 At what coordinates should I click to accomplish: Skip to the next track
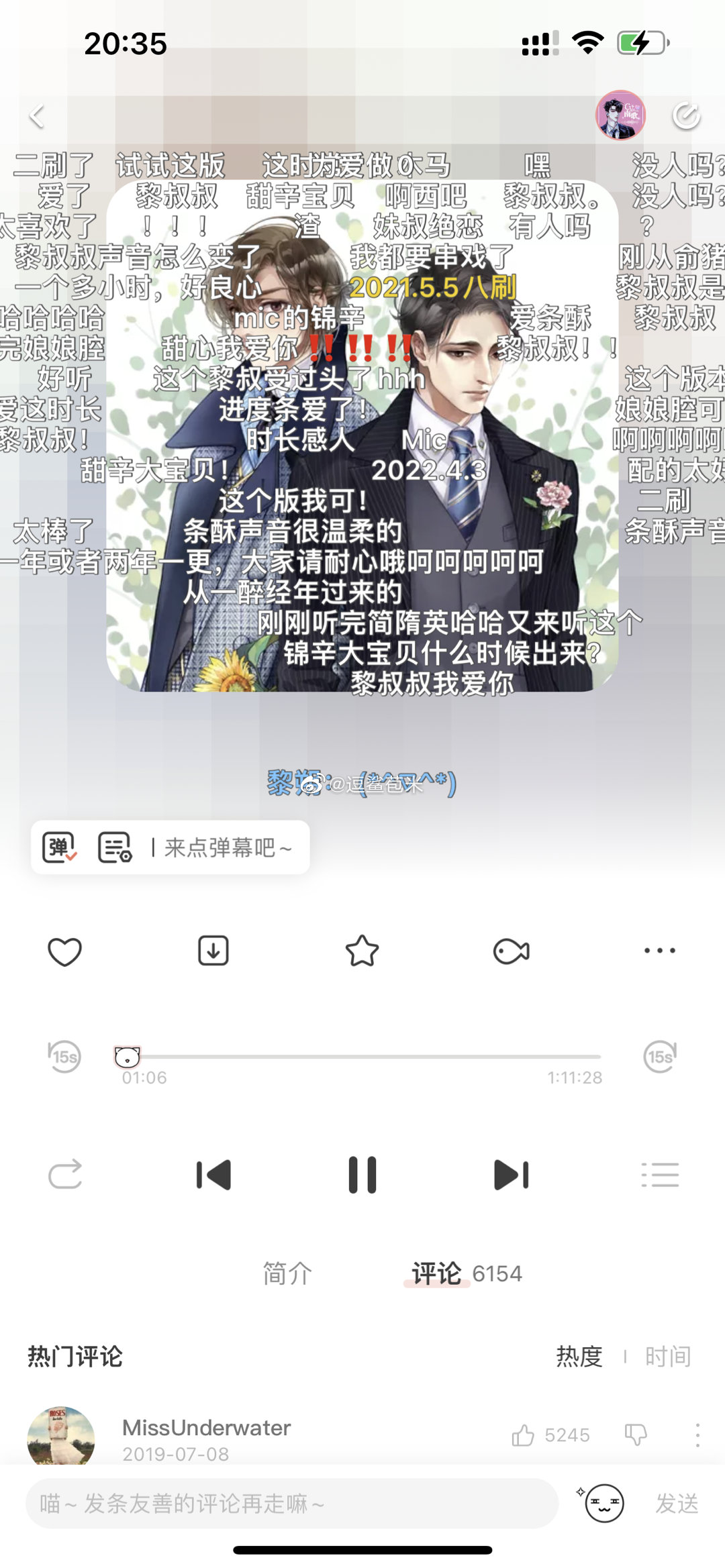click(x=511, y=1175)
